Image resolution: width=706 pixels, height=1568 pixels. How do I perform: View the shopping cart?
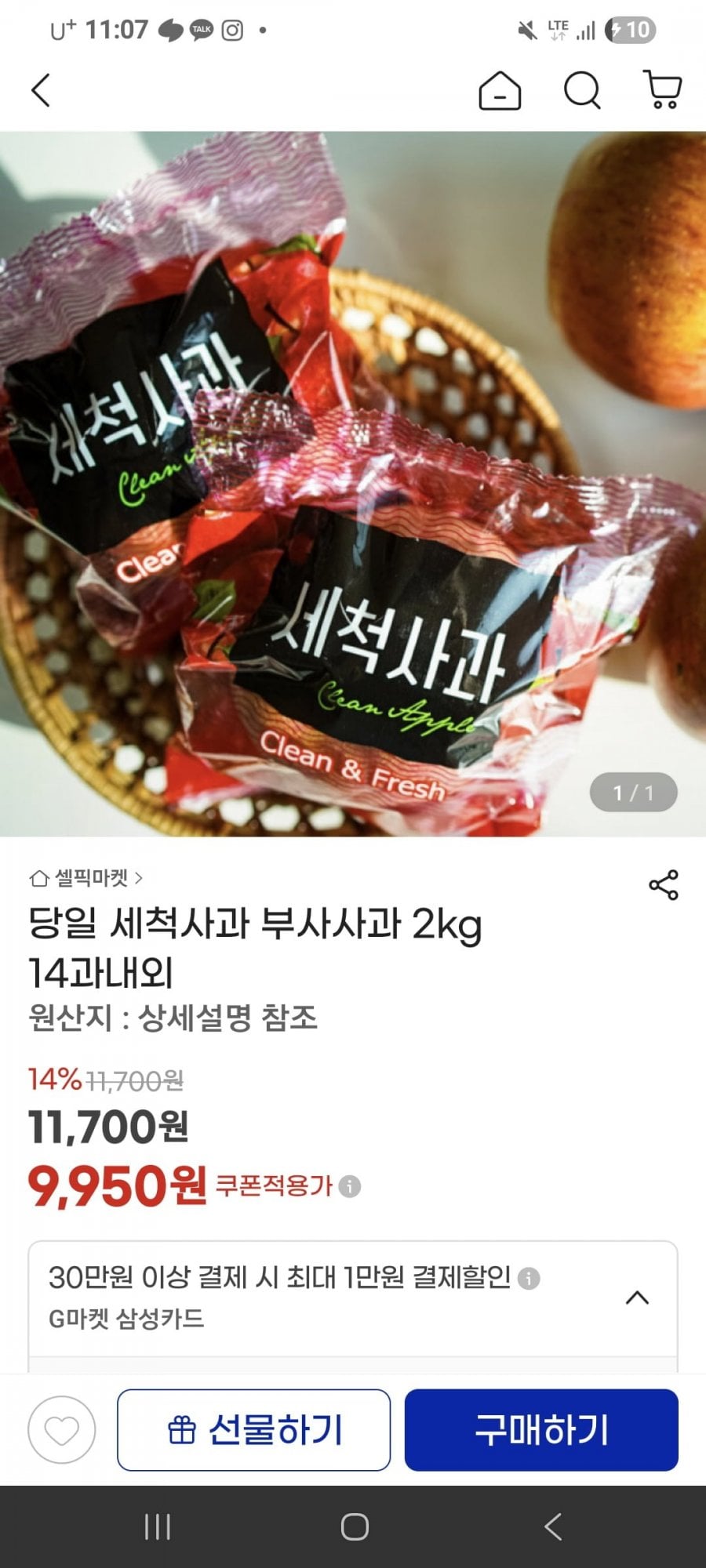[663, 89]
